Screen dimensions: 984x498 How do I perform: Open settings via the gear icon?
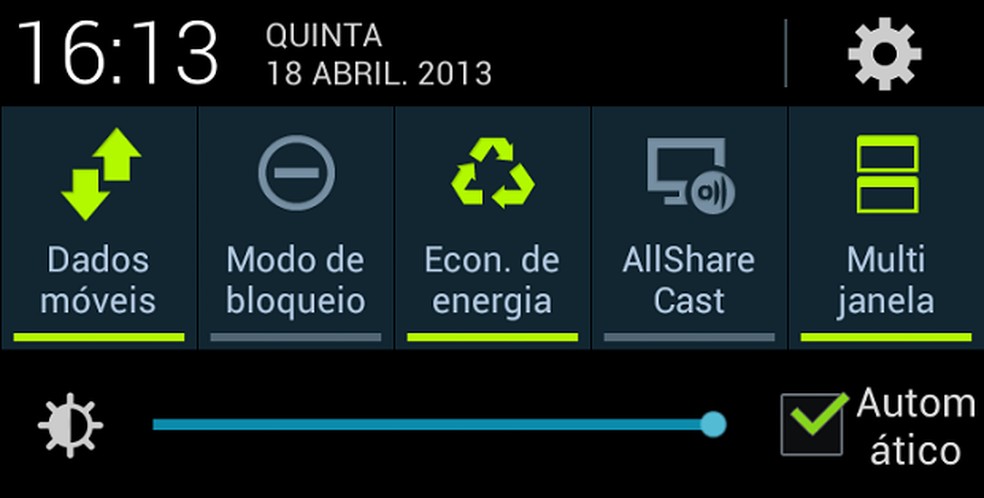[885, 55]
